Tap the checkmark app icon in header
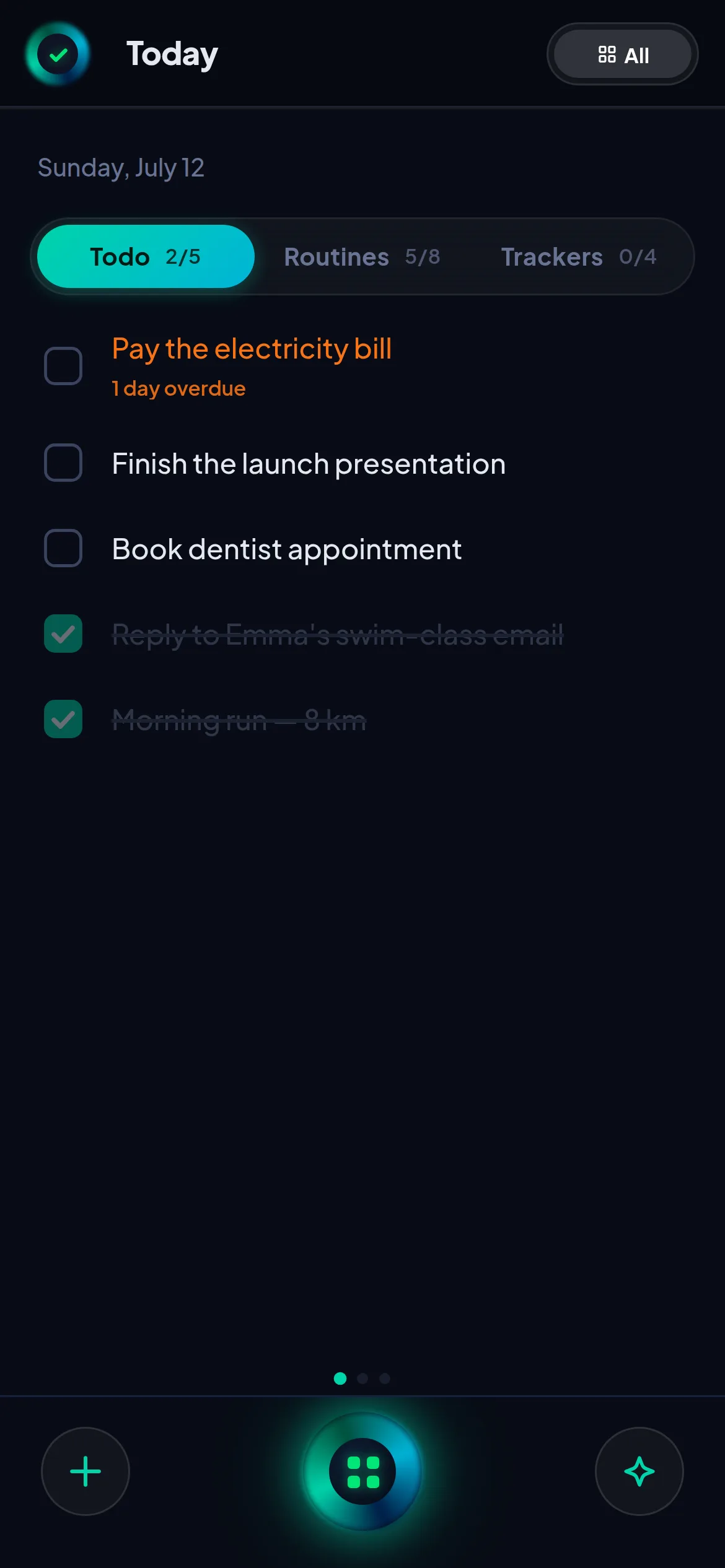 [58, 54]
